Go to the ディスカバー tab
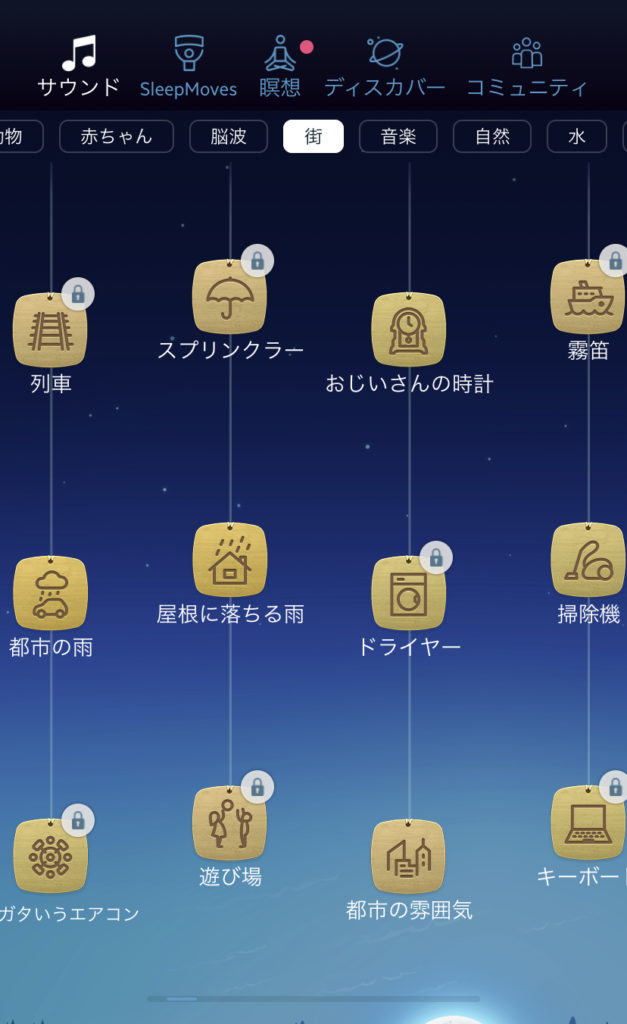The height and width of the screenshot is (1024, 627). click(x=384, y=66)
